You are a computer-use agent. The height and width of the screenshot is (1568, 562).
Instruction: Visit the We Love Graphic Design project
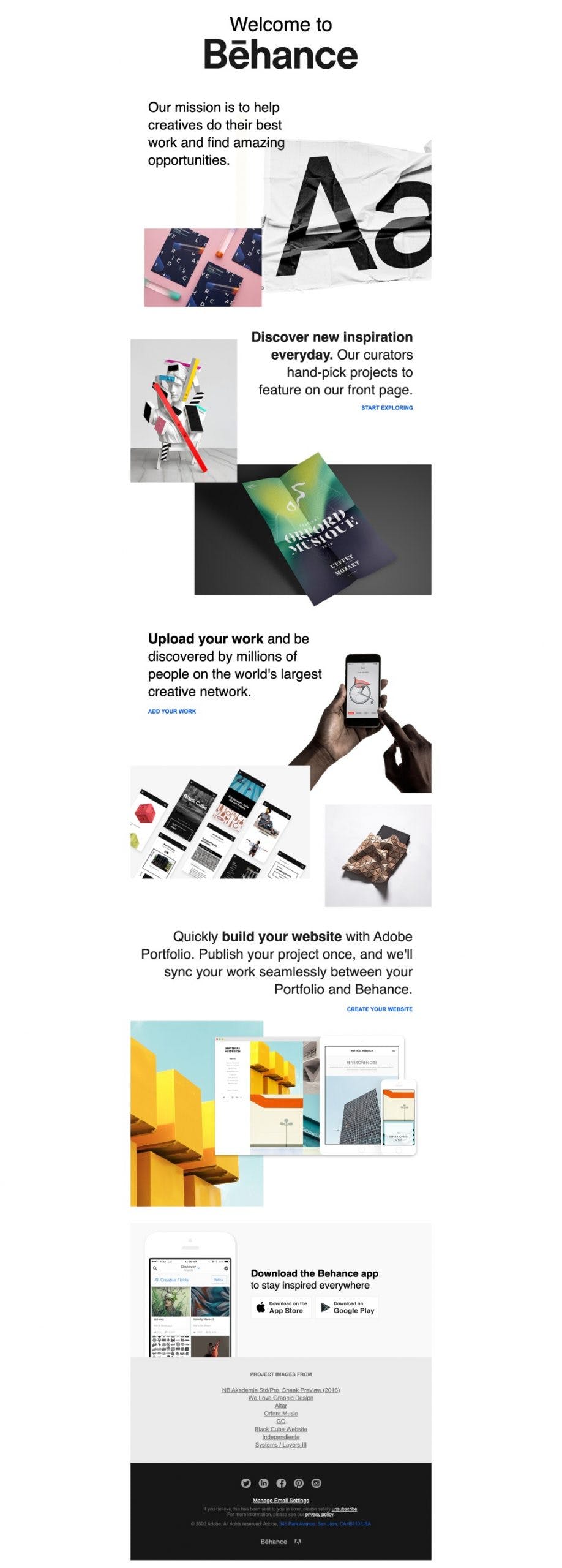coord(280,1398)
